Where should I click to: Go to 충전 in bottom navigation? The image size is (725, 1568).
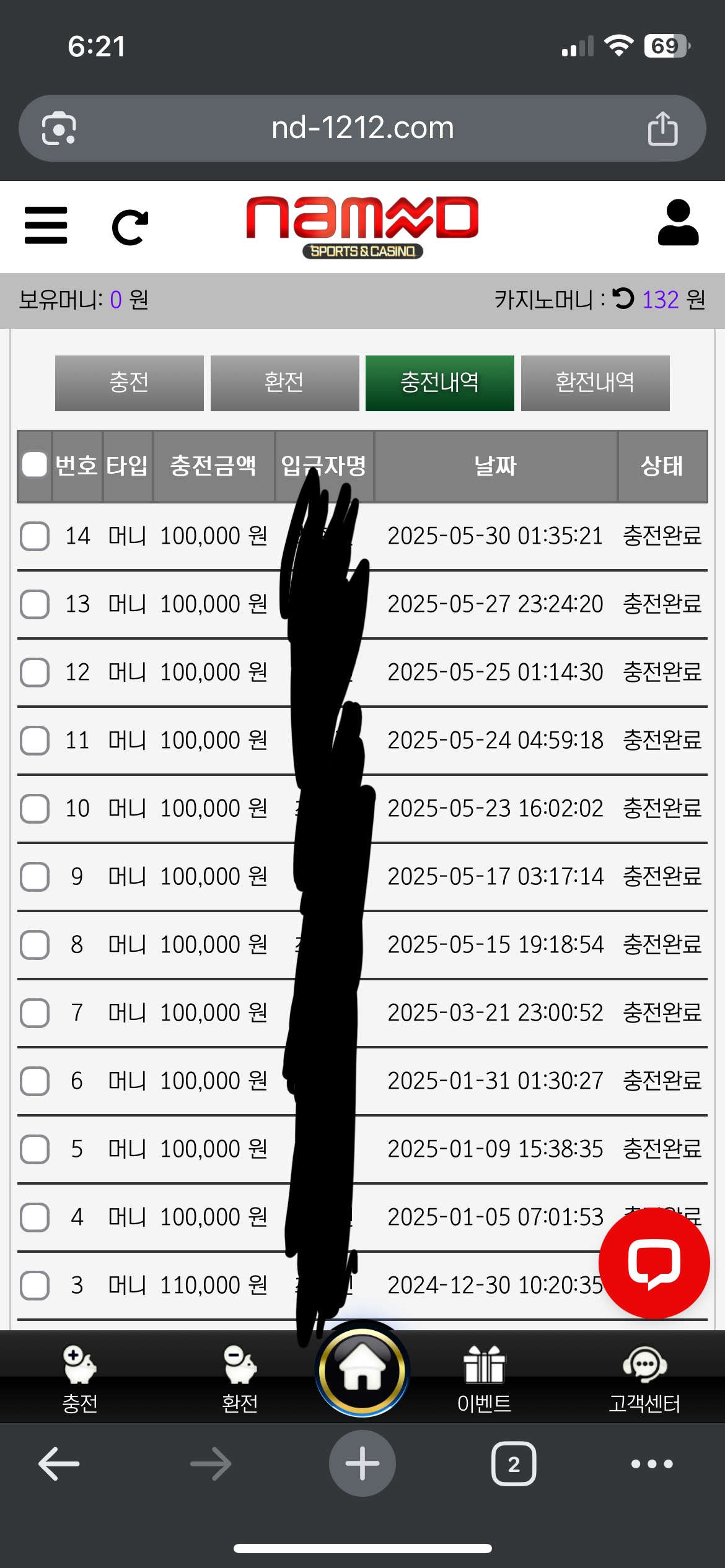pyautogui.click(x=80, y=1380)
